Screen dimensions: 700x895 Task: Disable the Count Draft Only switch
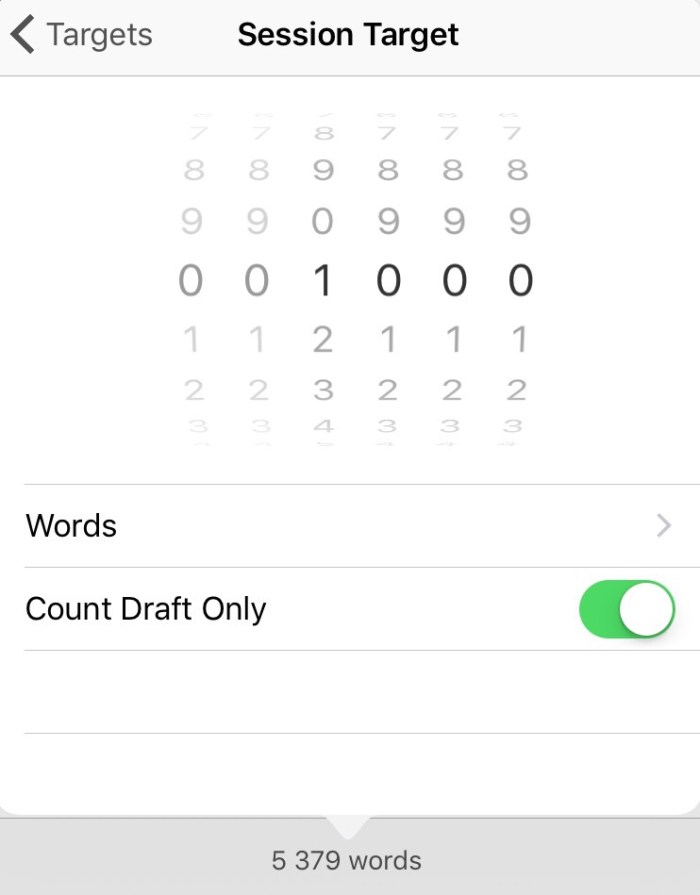[x=626, y=609]
